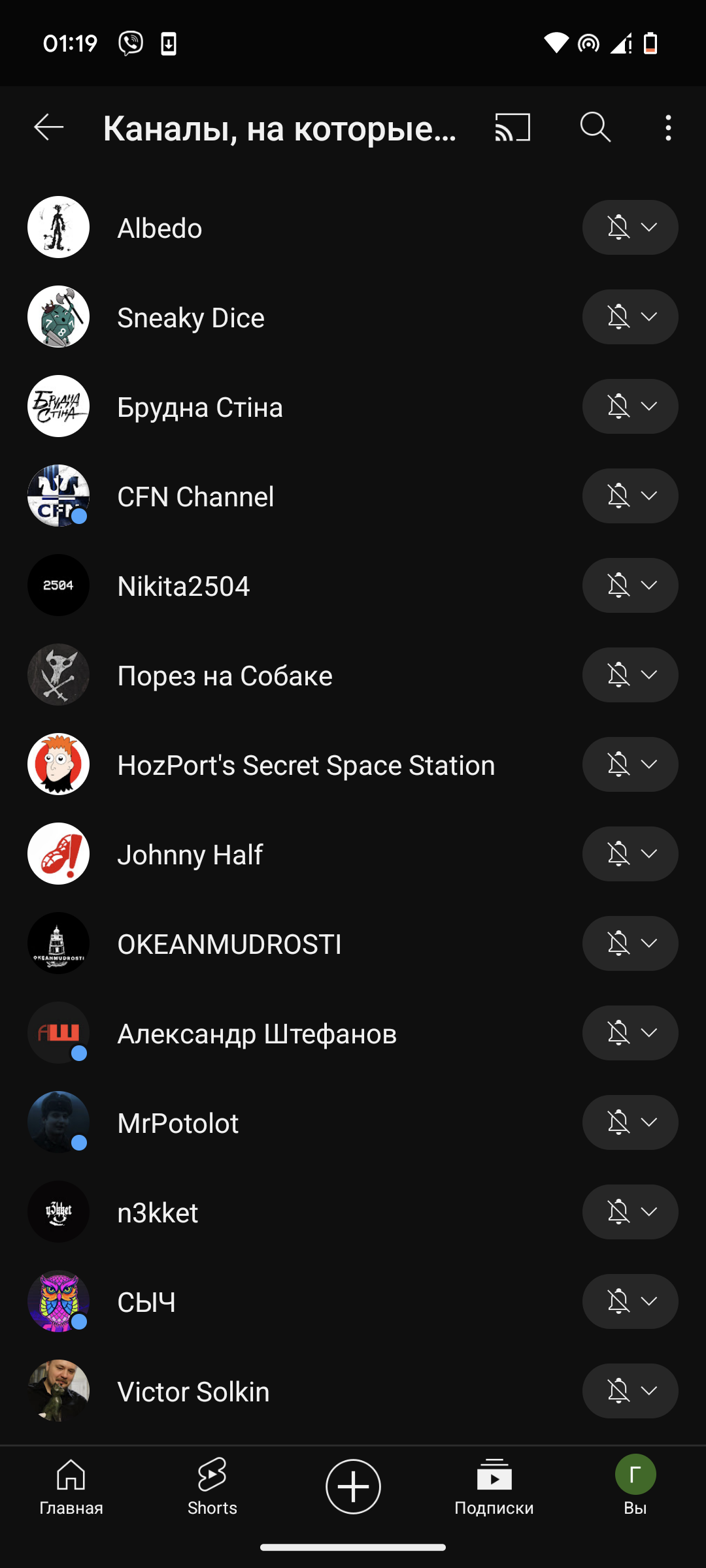Expand the bell dropdown for Порез на Собаке
This screenshot has height=1568, width=706.
coord(630,675)
